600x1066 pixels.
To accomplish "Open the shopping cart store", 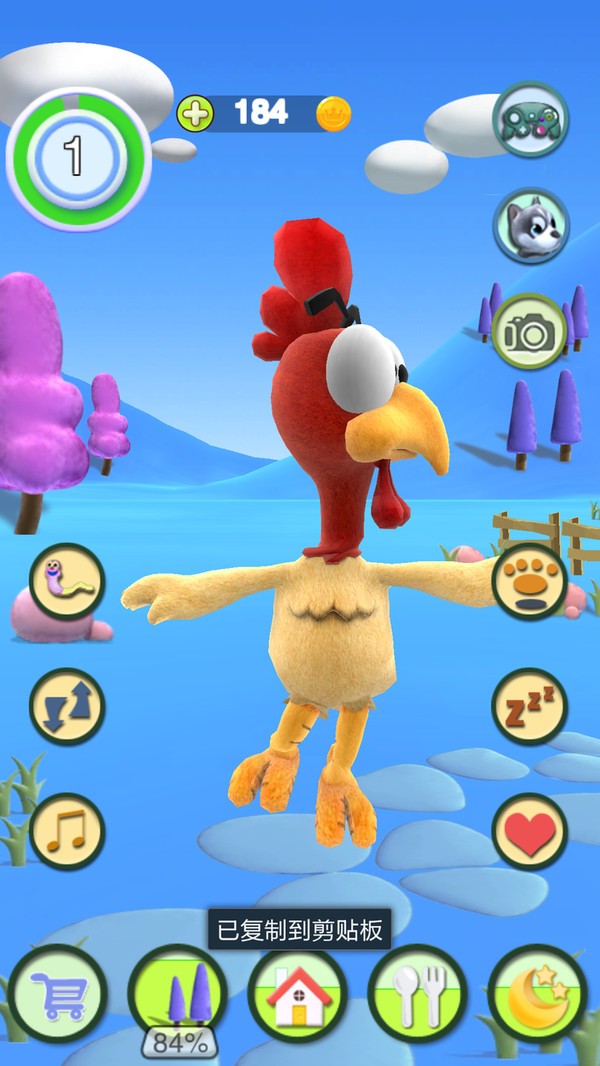I will [57, 993].
